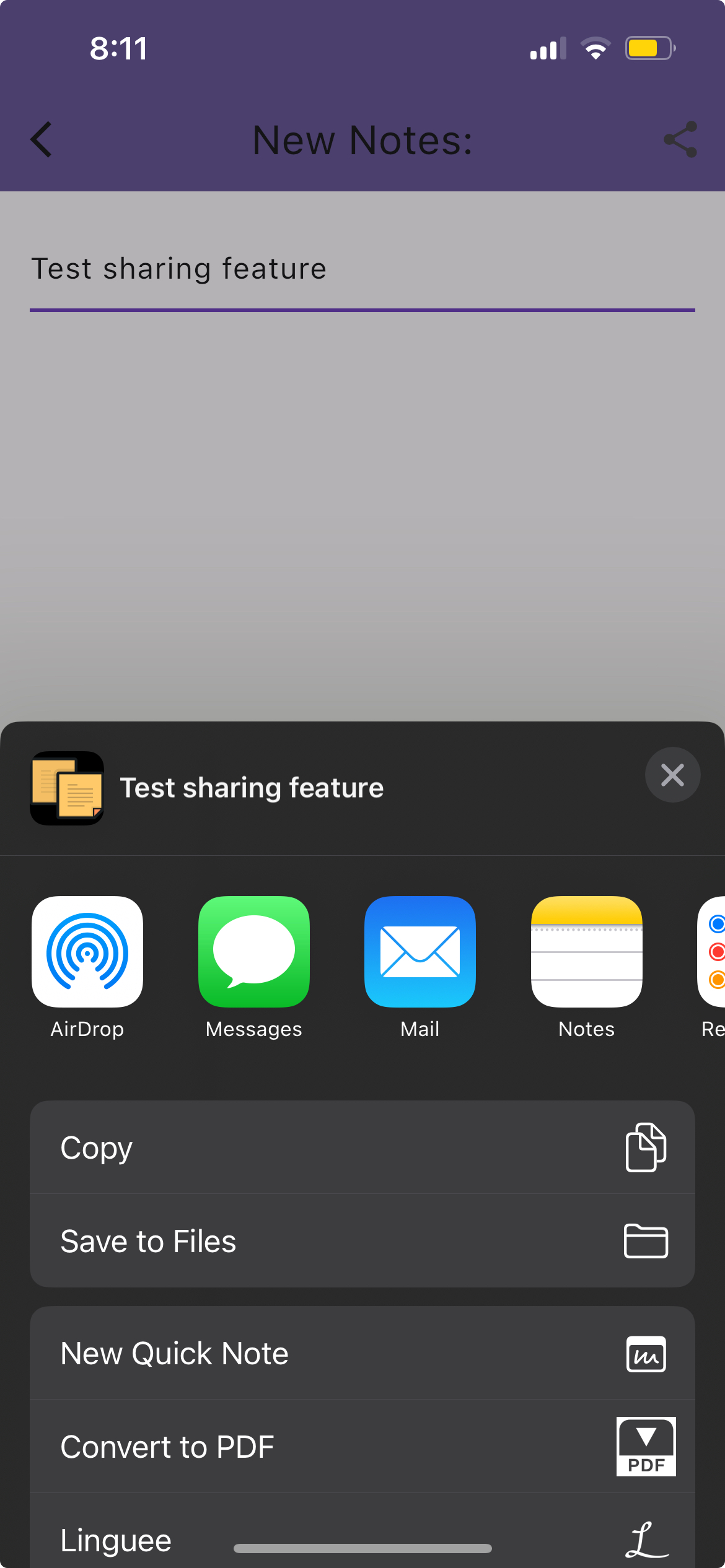Send note using Mail
Screen dimensions: 725x1568
[x=420, y=952]
